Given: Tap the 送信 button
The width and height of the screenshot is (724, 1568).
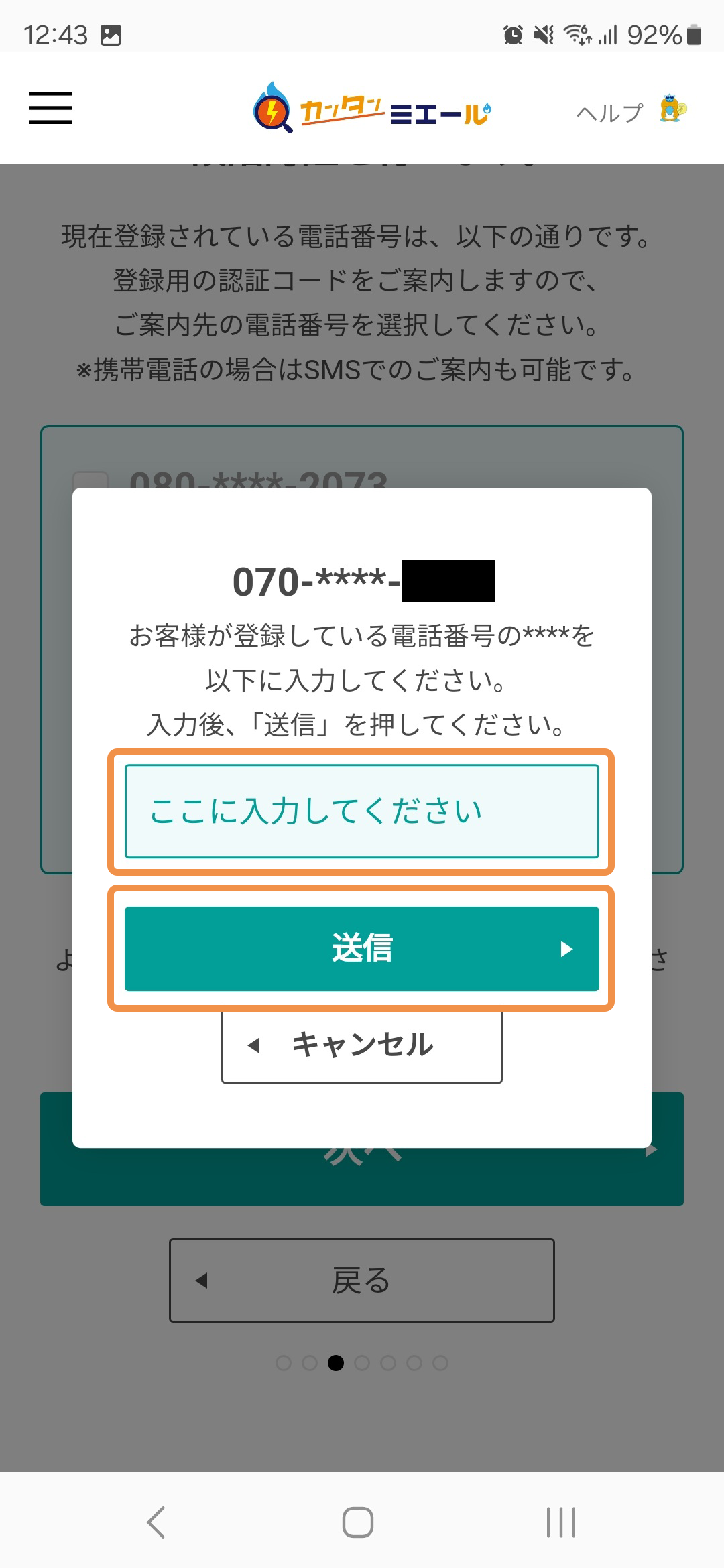Looking at the screenshot, I should 361,948.
